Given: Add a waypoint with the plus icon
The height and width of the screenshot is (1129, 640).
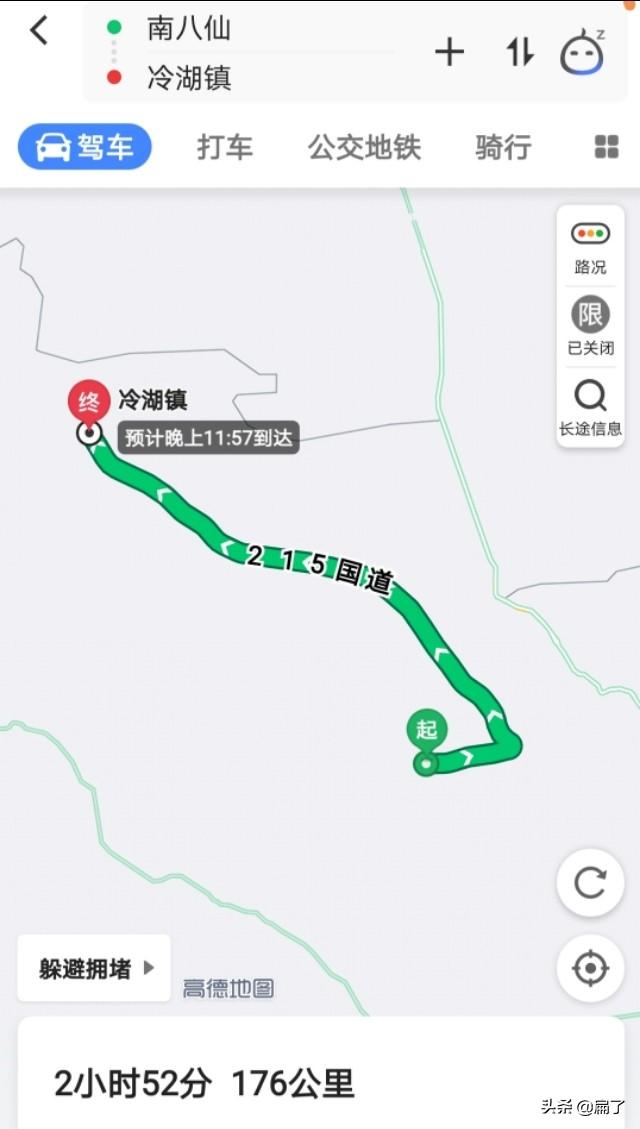Looking at the screenshot, I should click(x=449, y=53).
